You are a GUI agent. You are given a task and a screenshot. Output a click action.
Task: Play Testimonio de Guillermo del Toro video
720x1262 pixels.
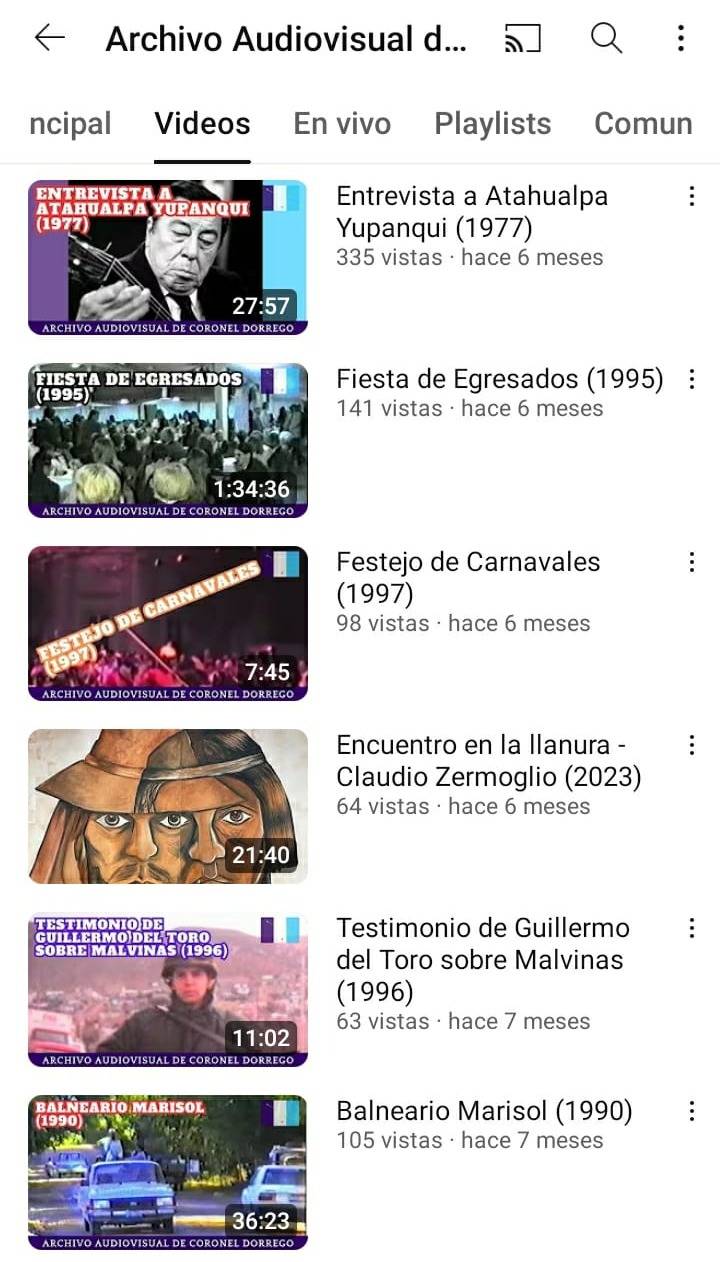coord(168,989)
